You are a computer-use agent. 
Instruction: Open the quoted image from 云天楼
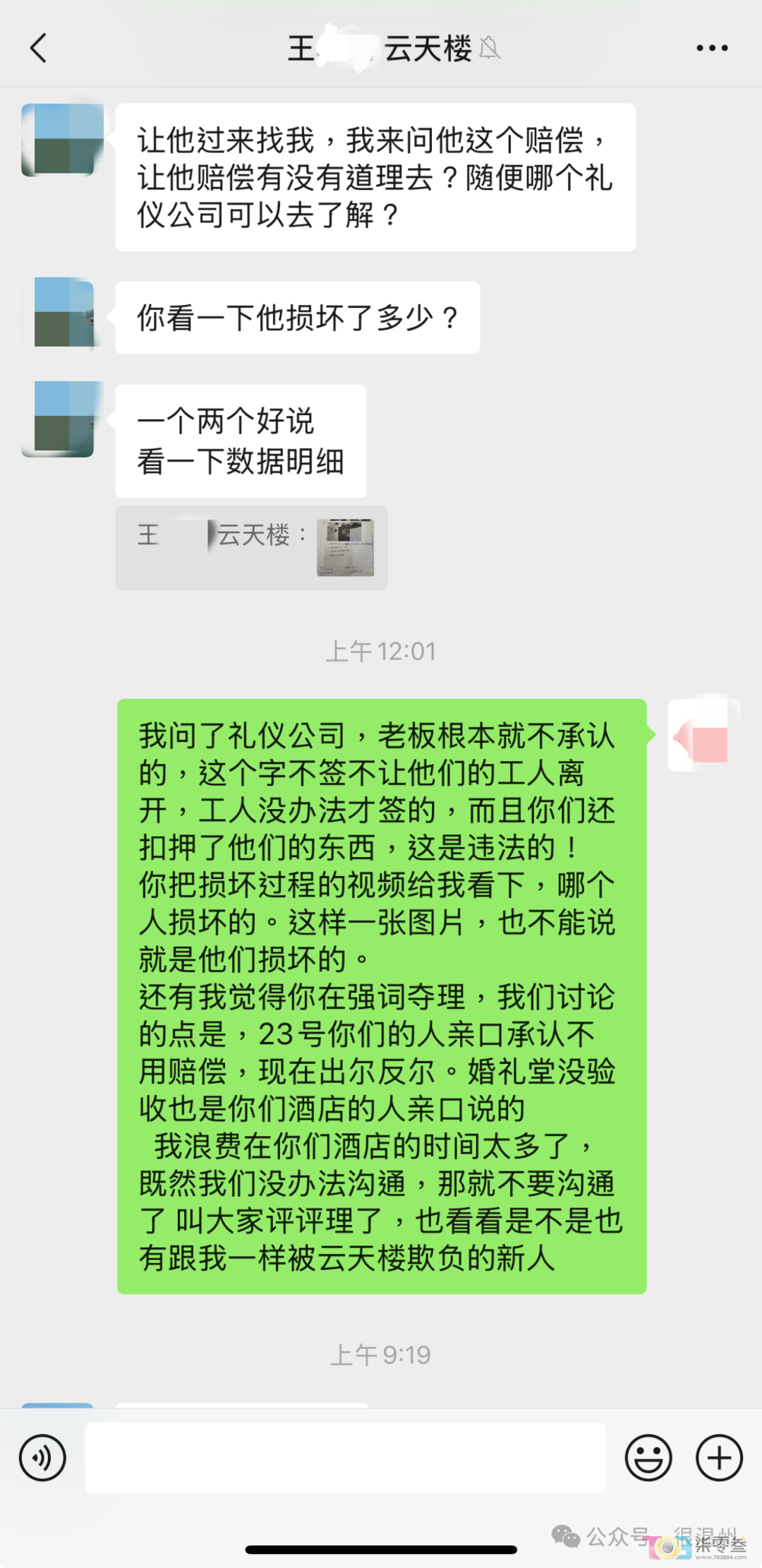pyautogui.click(x=345, y=548)
